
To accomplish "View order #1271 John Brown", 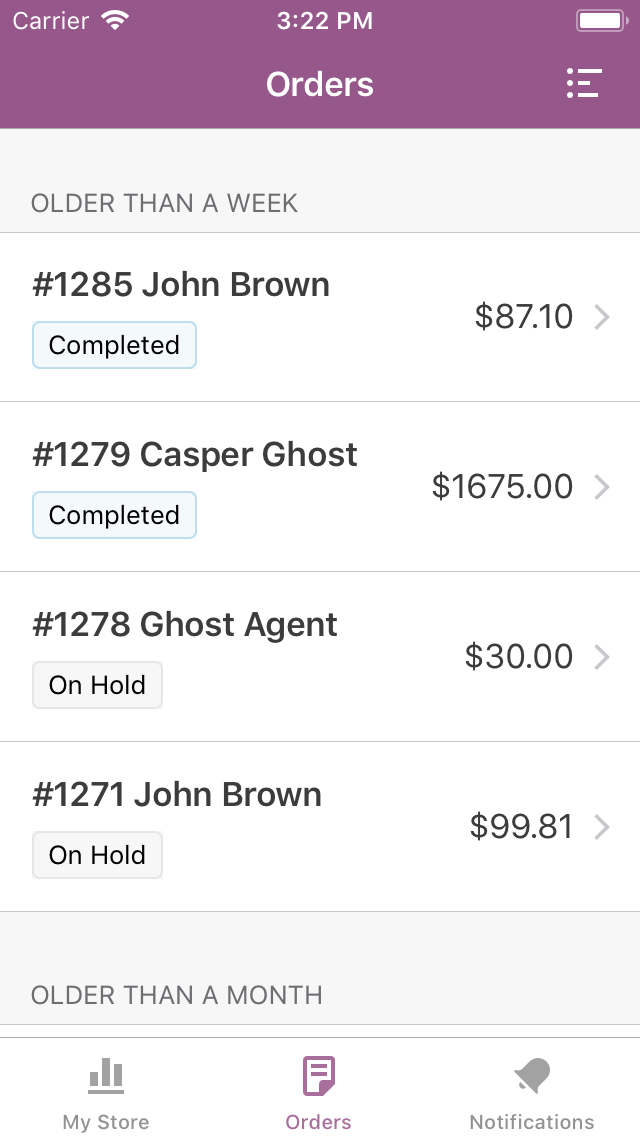I will 320,827.
